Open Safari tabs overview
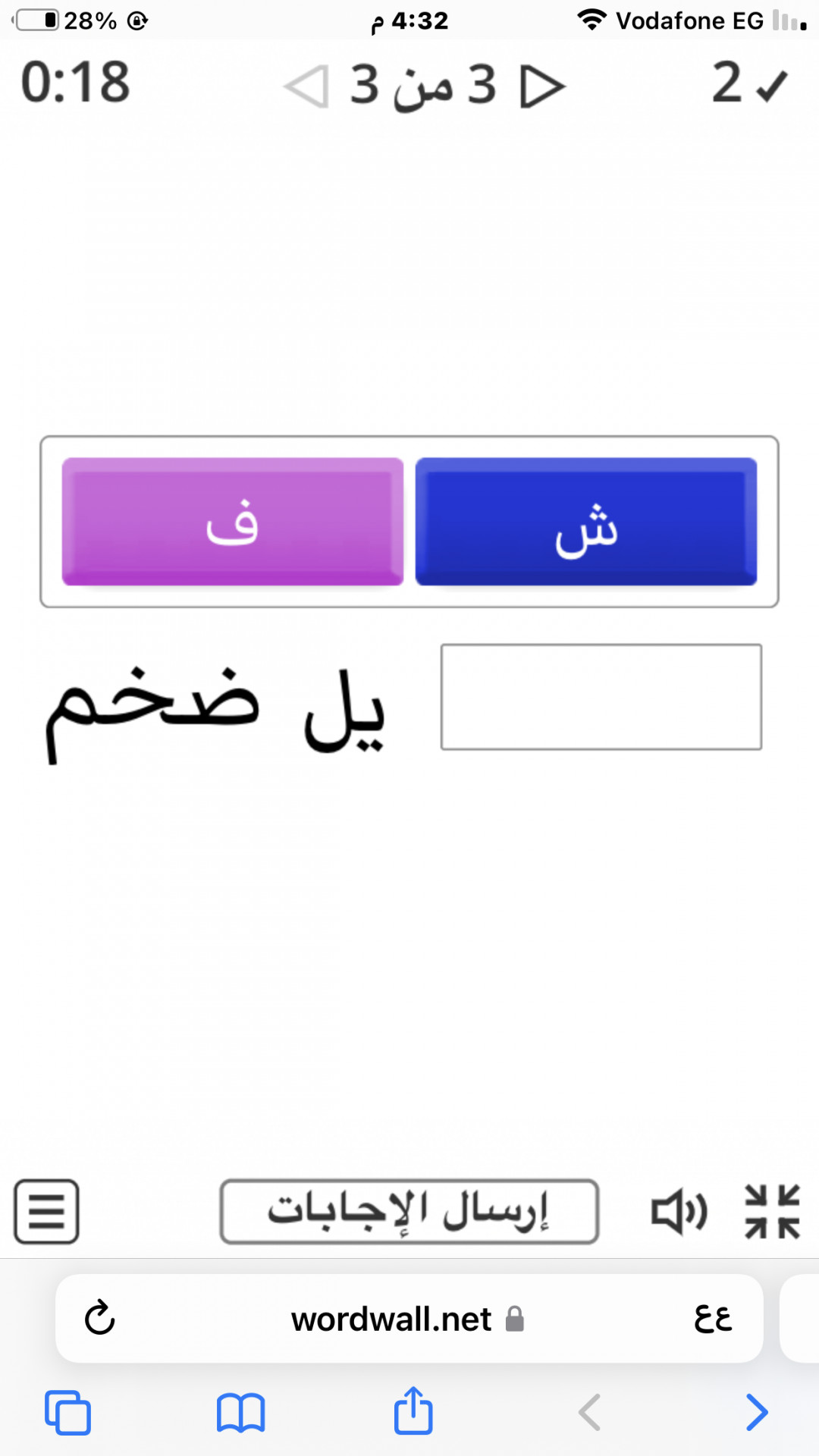819x1456 pixels. click(x=68, y=1412)
